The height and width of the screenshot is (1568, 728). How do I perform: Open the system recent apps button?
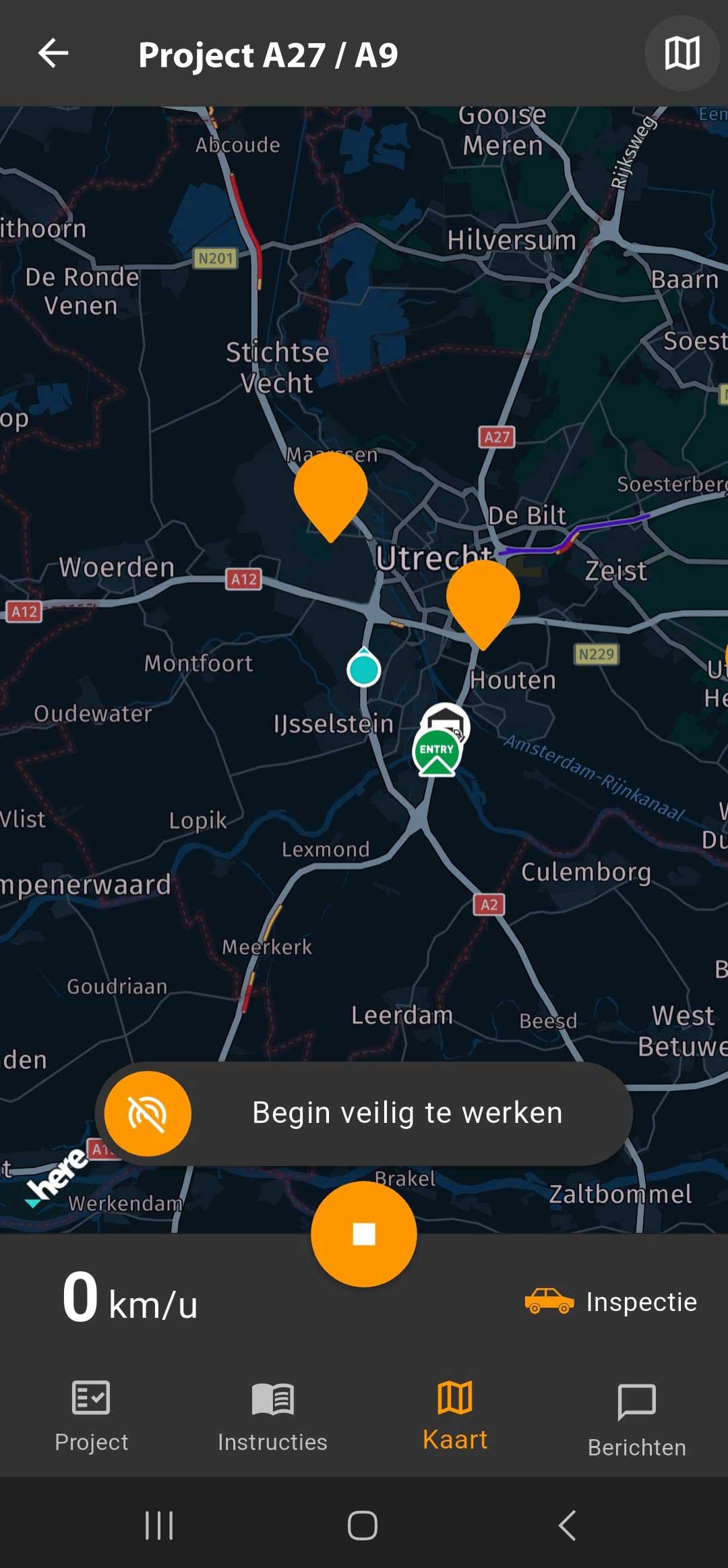pyautogui.click(x=159, y=1526)
